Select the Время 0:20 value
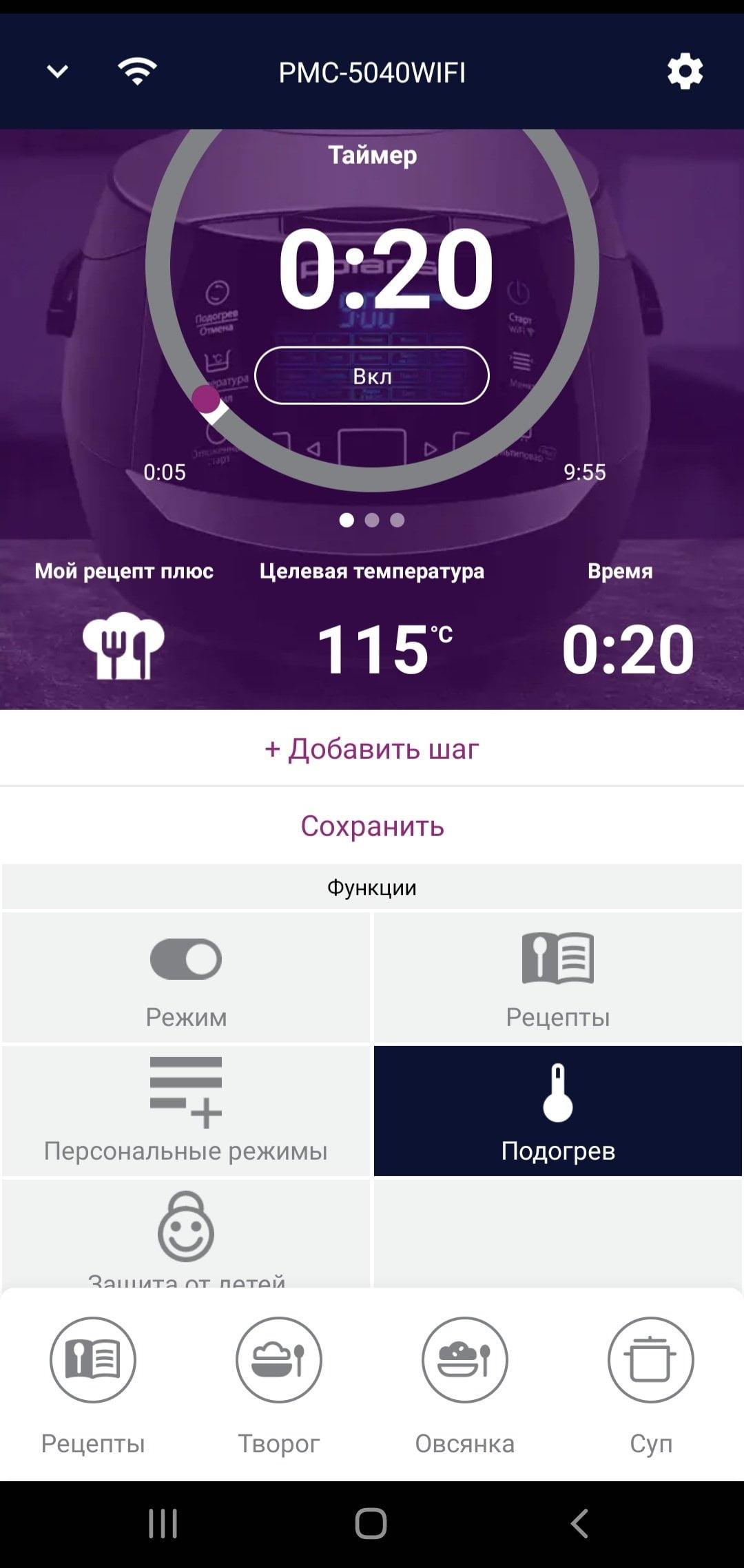 628,649
